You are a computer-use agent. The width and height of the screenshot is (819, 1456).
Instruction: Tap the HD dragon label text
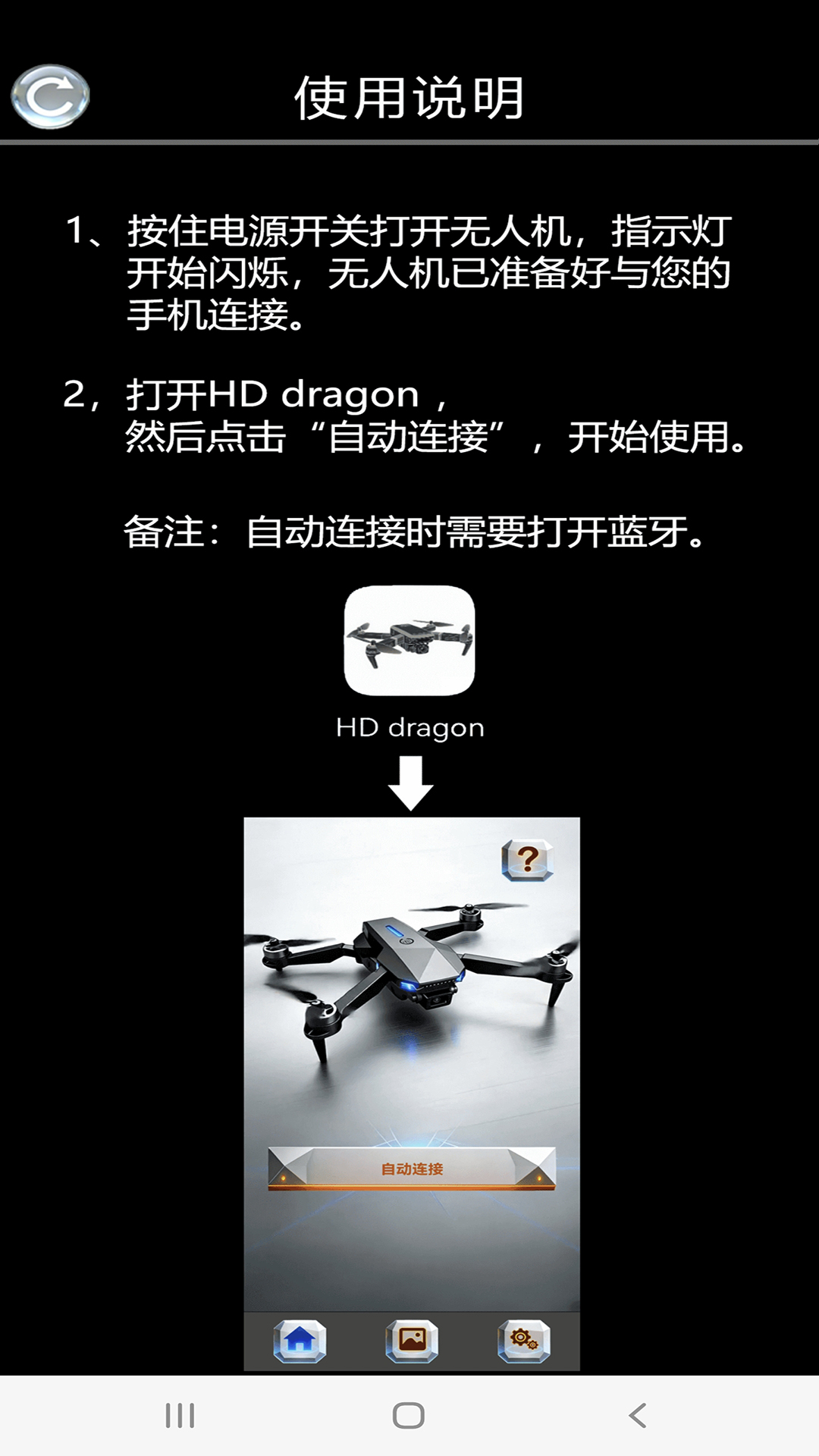point(409,728)
